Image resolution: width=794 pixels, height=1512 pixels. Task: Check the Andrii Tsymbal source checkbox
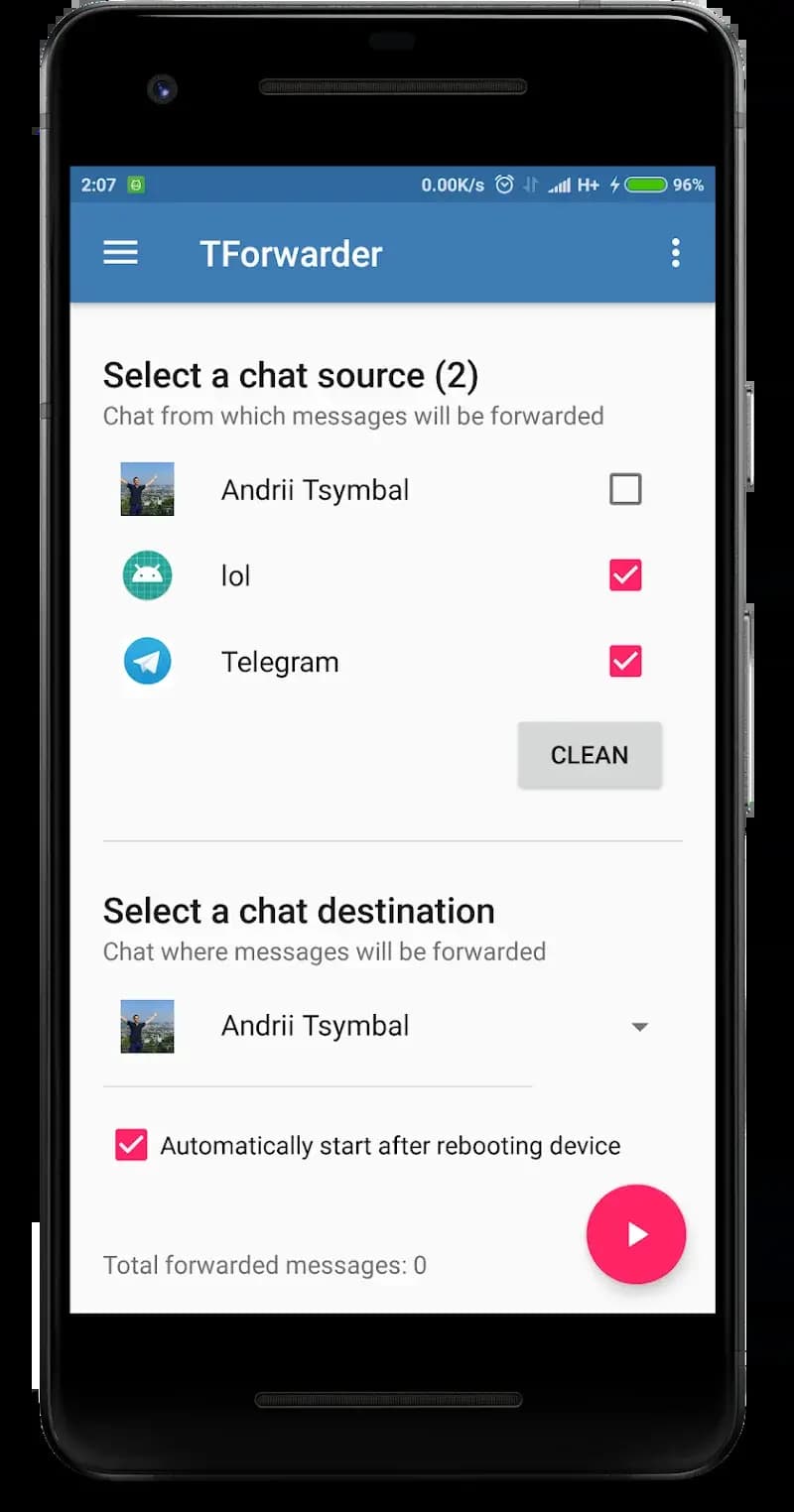point(625,489)
